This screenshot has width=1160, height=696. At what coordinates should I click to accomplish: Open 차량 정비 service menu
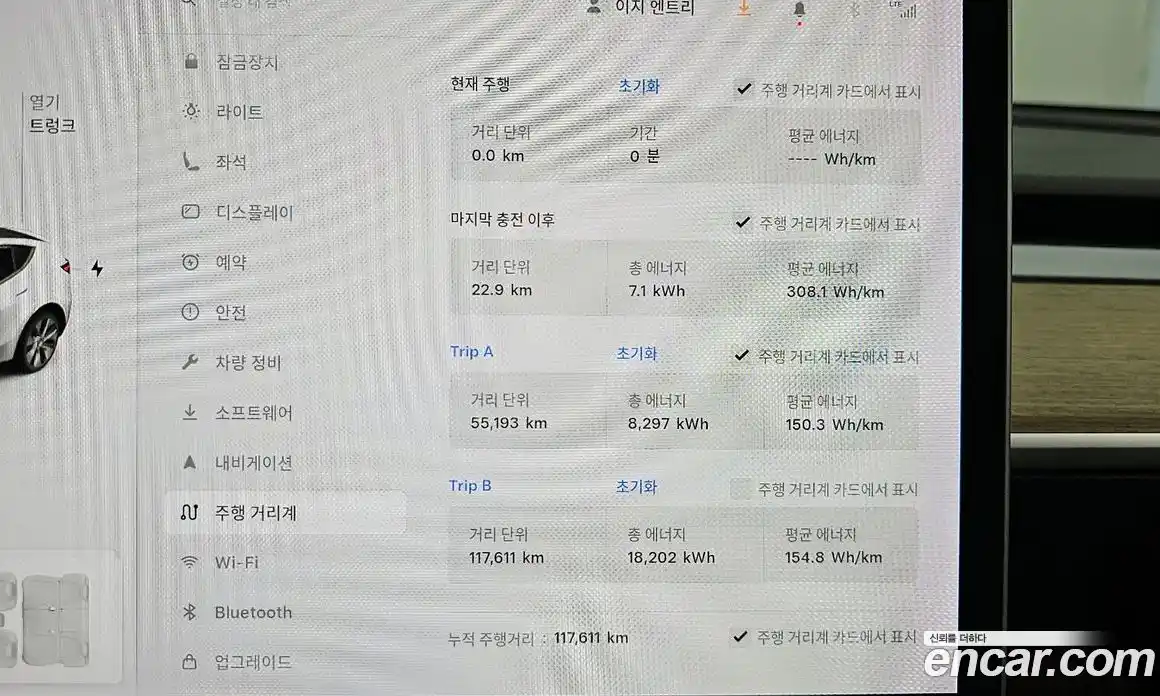pos(248,362)
